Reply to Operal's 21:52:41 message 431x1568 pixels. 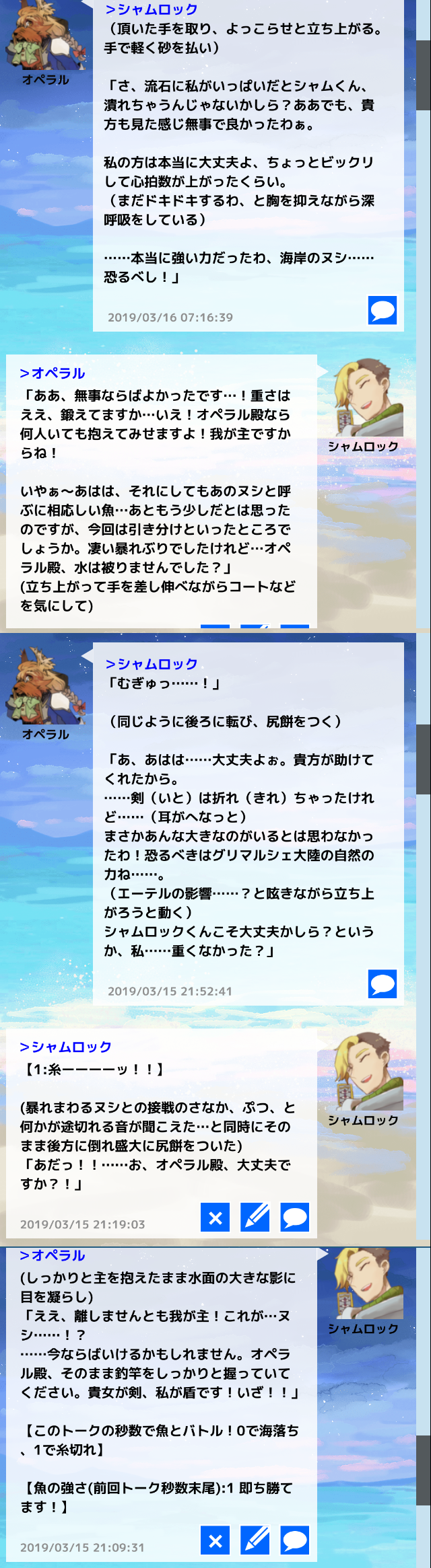[383, 983]
